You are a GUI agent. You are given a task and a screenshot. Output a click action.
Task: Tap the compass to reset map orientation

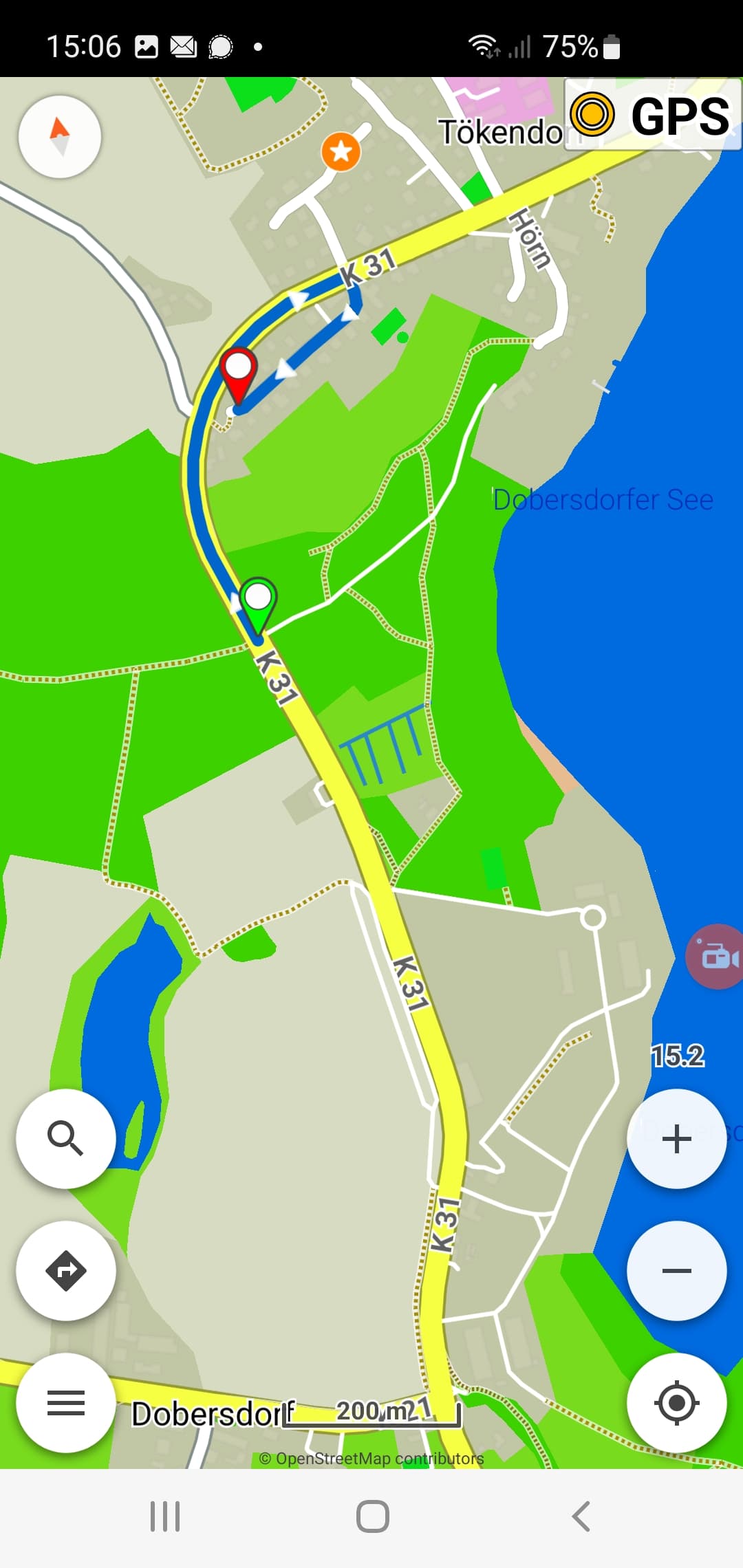(60, 137)
